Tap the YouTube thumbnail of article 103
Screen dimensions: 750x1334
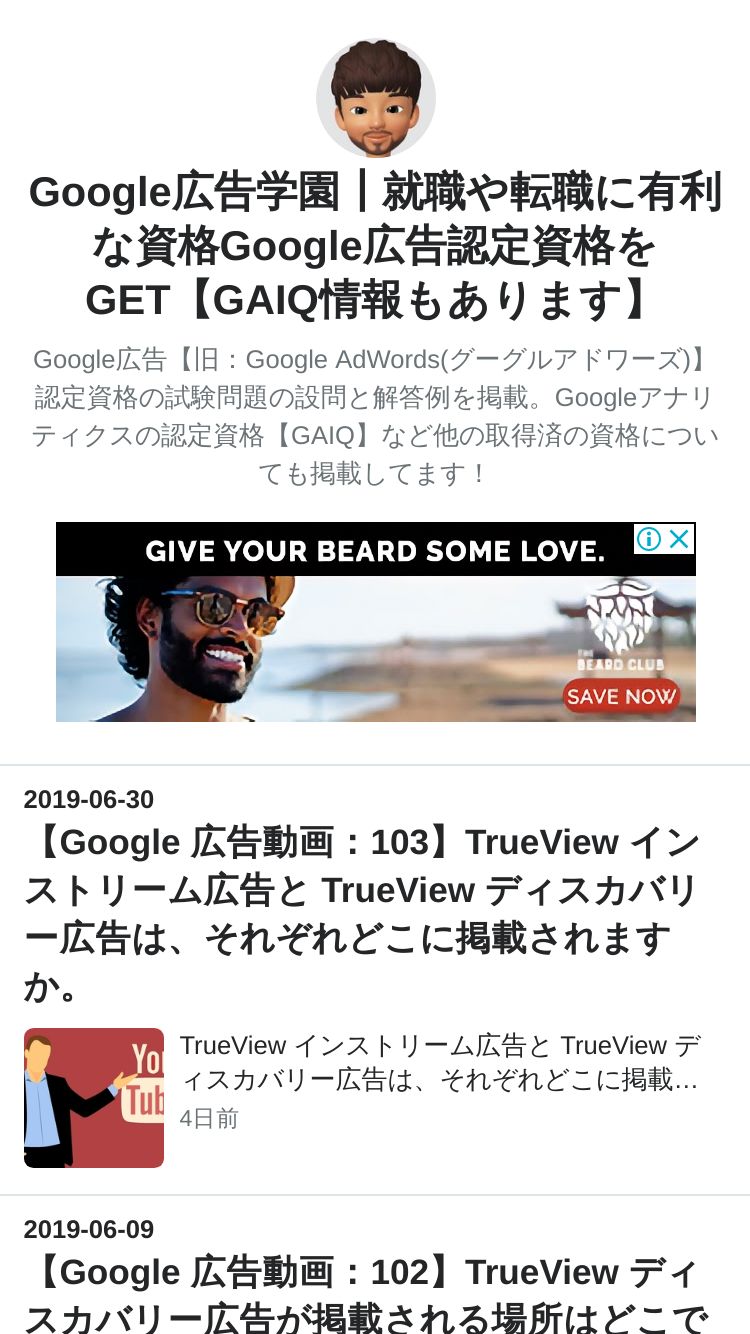pos(94,1097)
